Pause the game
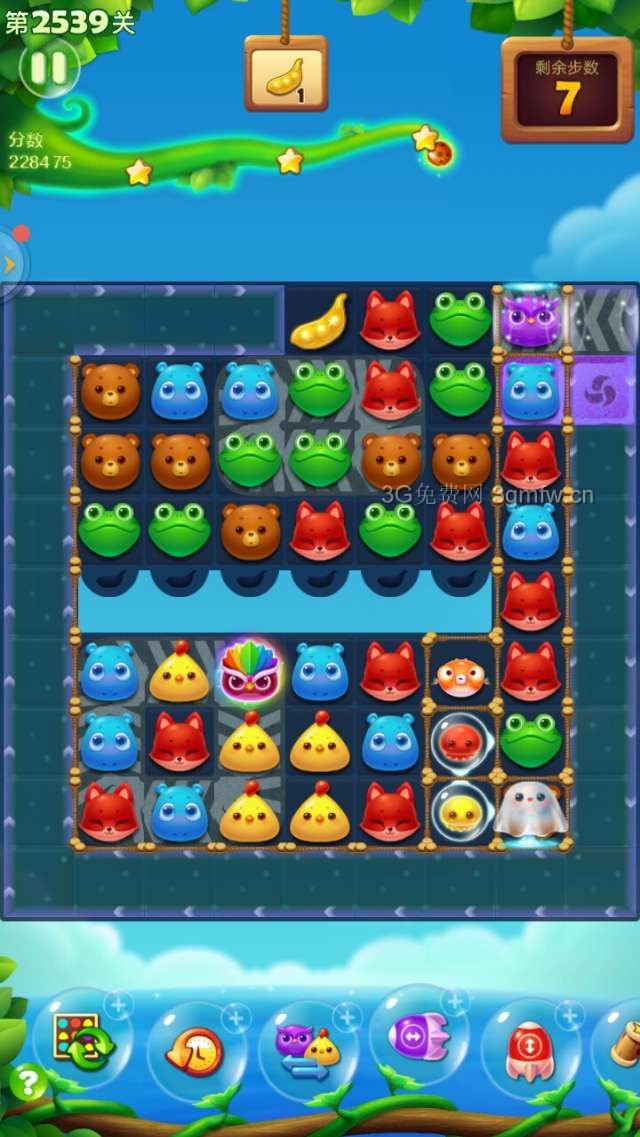Viewport: 640px width, 1137px height. click(x=47, y=67)
